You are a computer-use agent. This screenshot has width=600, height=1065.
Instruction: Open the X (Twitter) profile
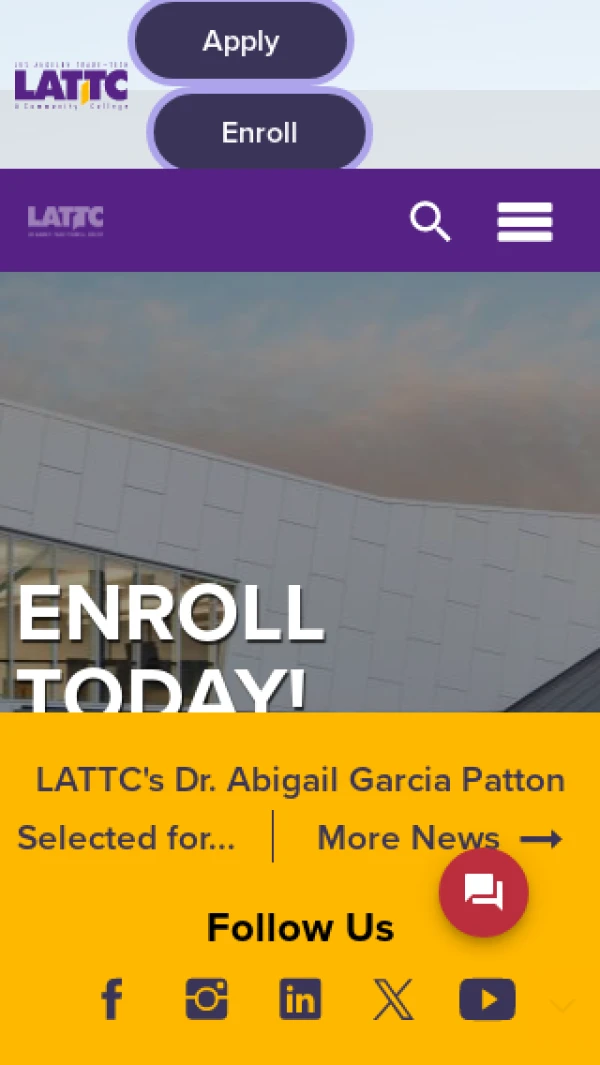393,999
